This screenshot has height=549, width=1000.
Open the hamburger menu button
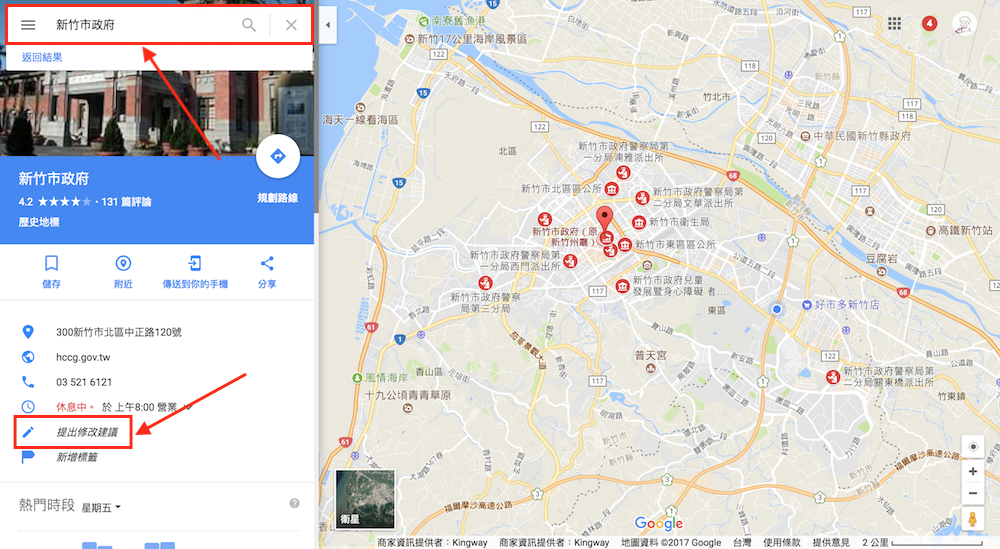coord(28,25)
